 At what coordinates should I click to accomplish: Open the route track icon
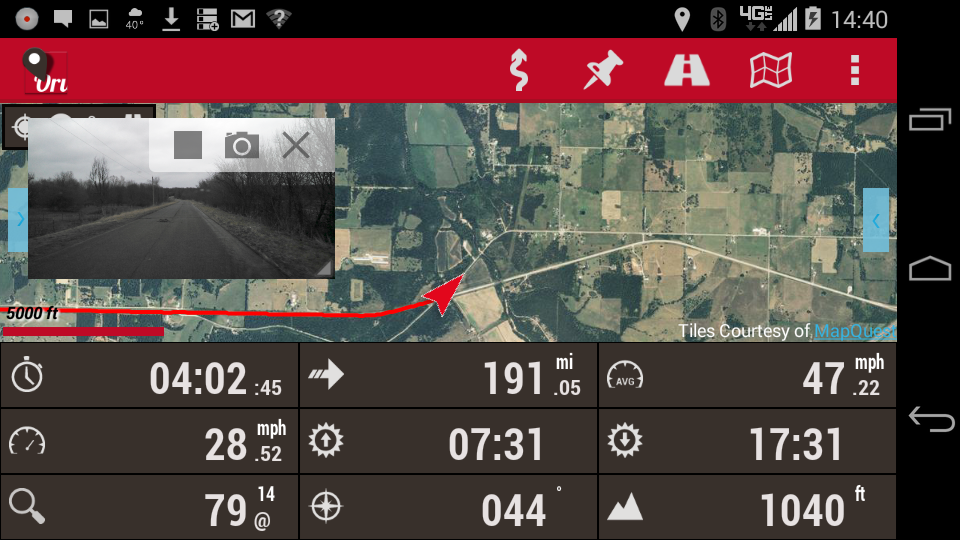pos(518,71)
